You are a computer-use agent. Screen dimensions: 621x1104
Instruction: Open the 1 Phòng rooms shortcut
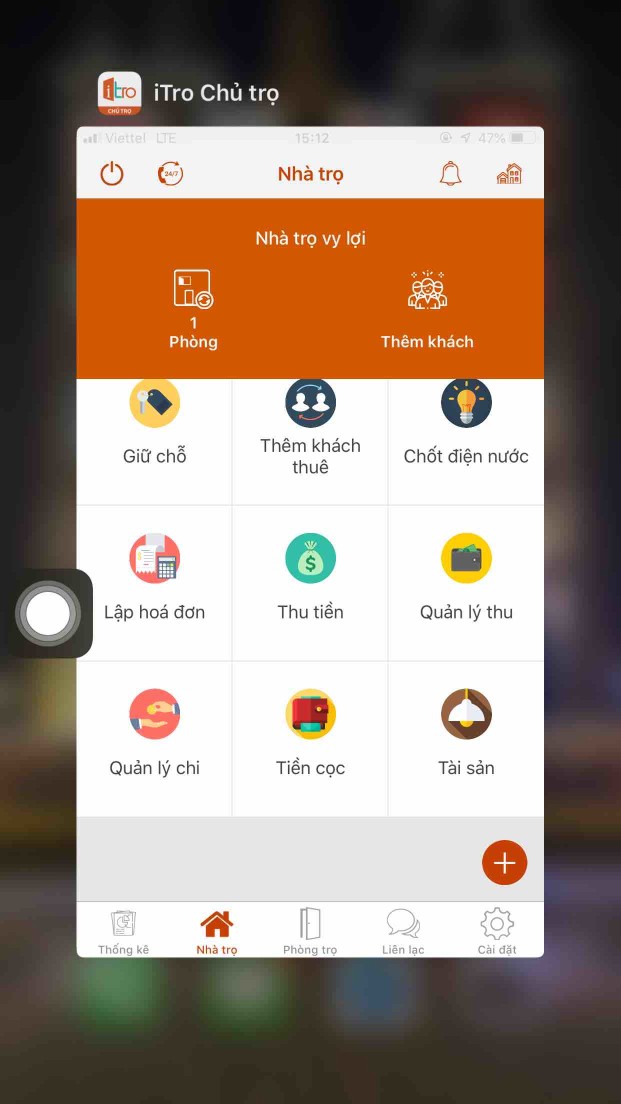click(193, 310)
